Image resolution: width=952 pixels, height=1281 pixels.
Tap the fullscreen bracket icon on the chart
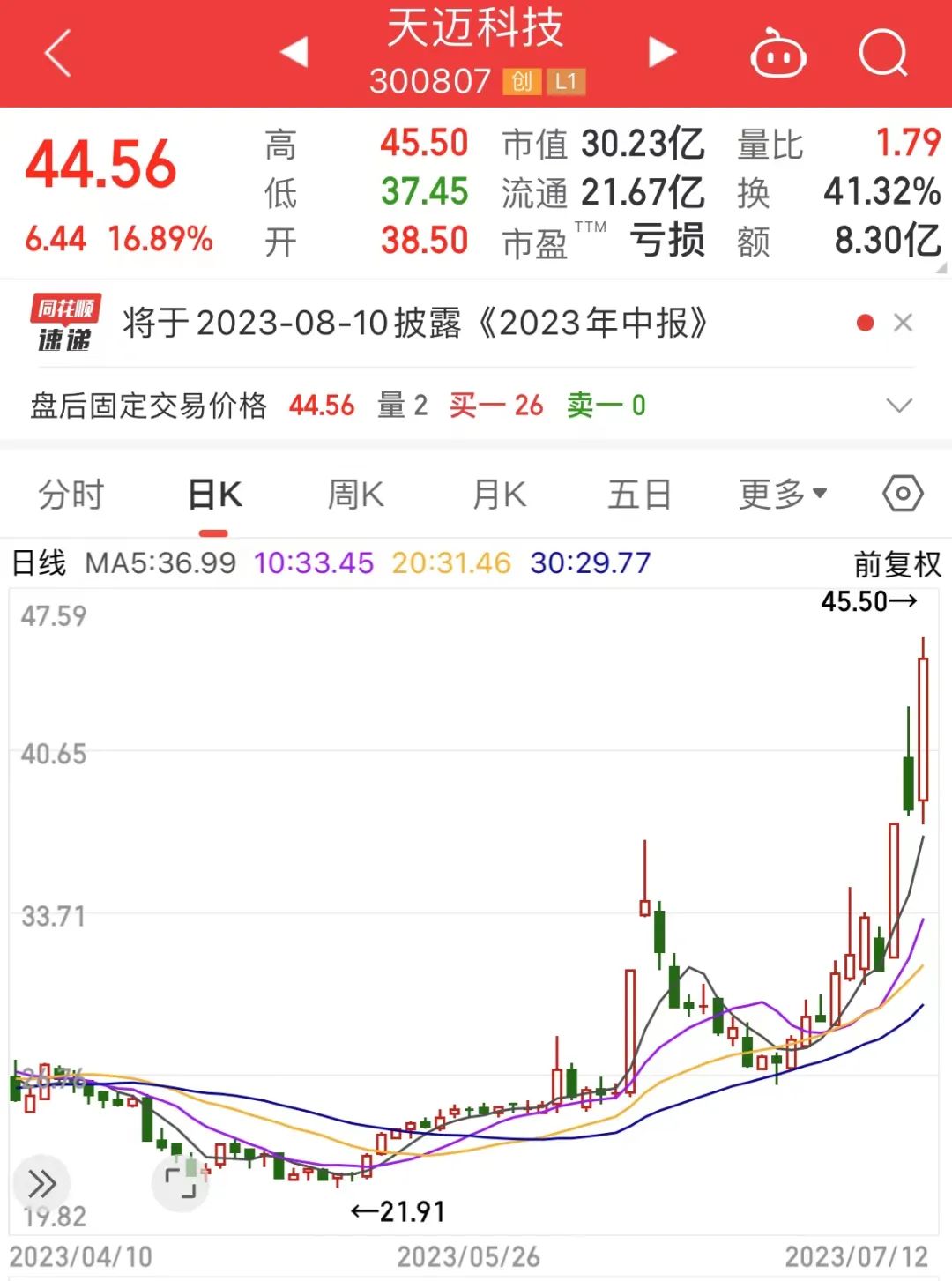pos(181,1183)
